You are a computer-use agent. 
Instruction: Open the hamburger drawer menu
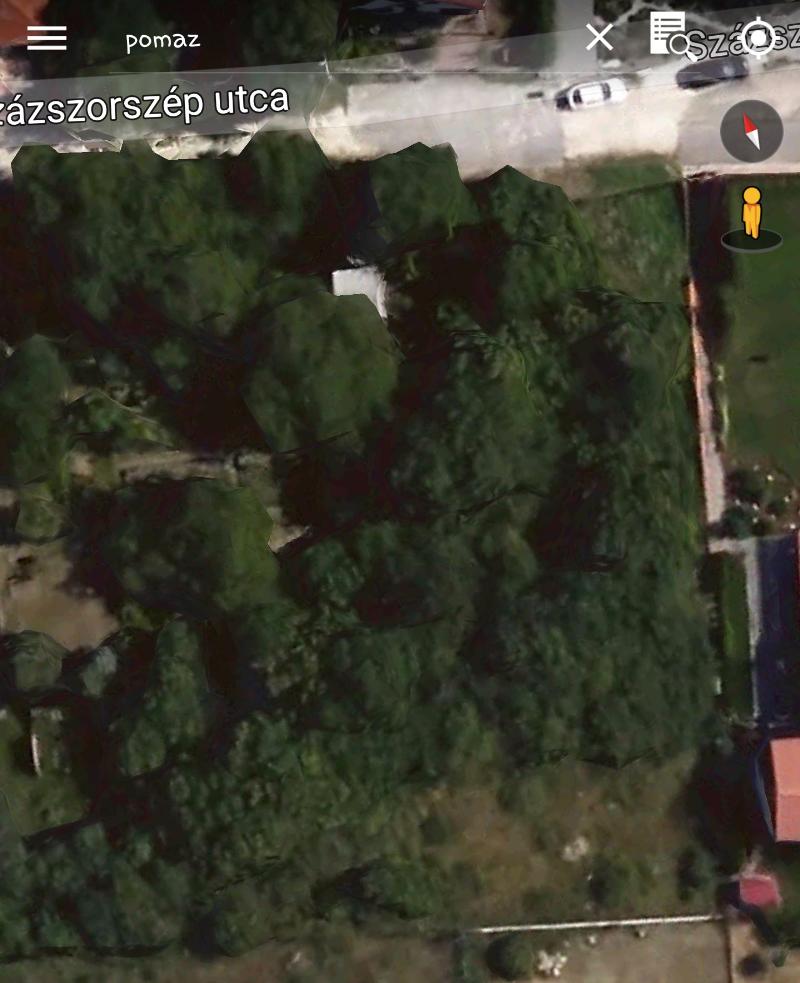[x=46, y=38]
